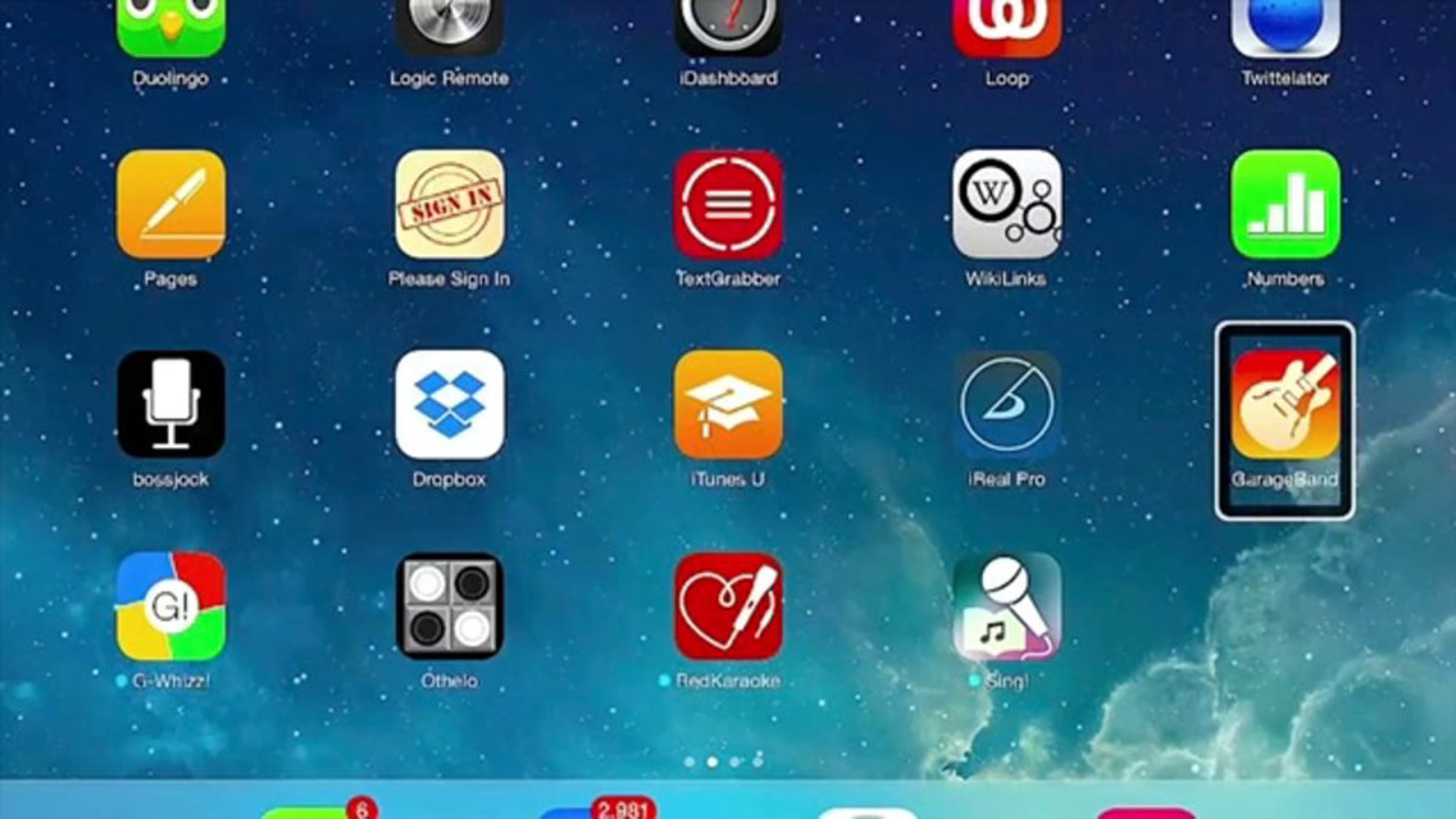
Task: Launch iReal Pro
Action: tap(1007, 404)
